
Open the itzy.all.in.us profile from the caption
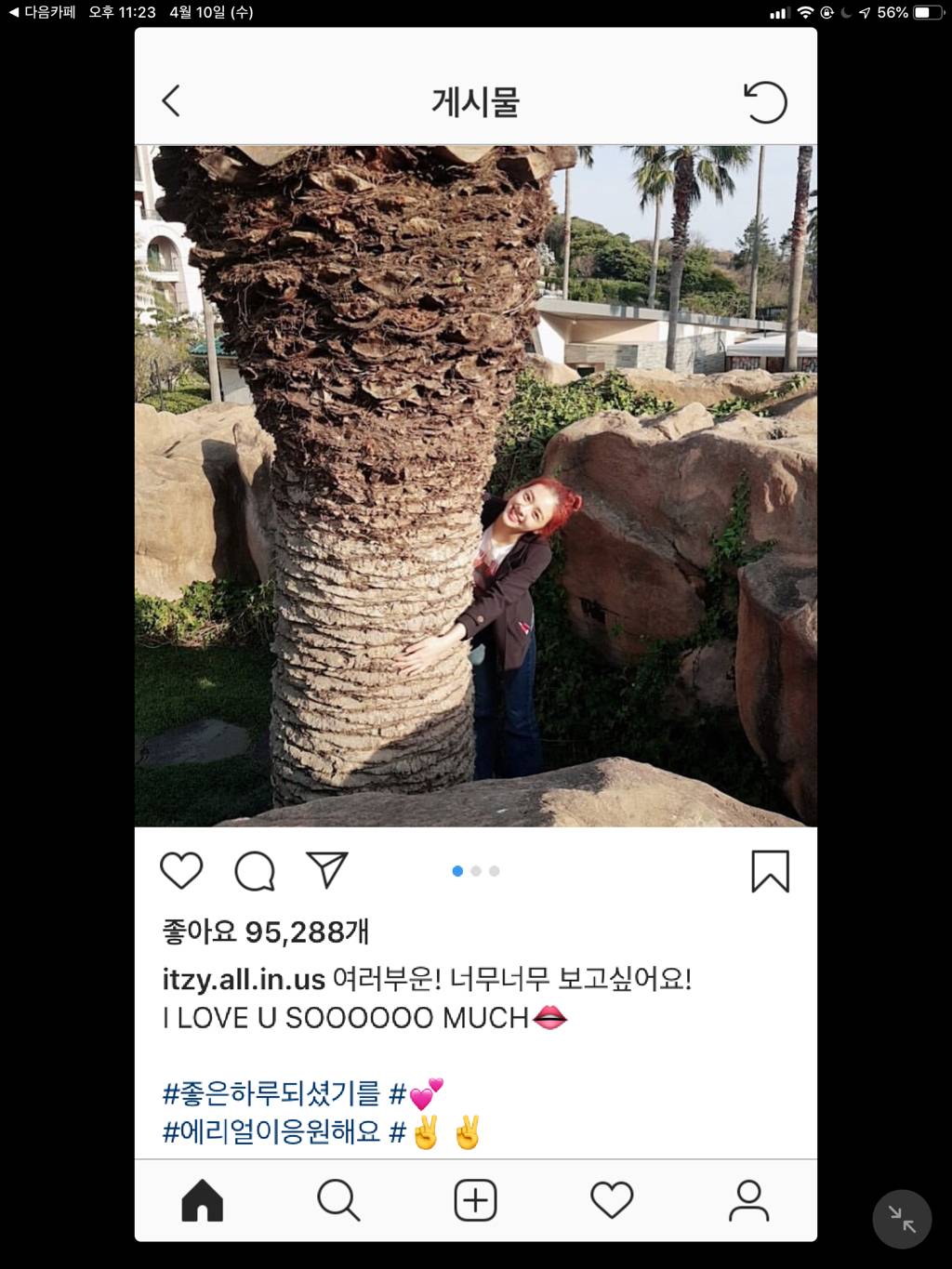pyautogui.click(x=244, y=980)
